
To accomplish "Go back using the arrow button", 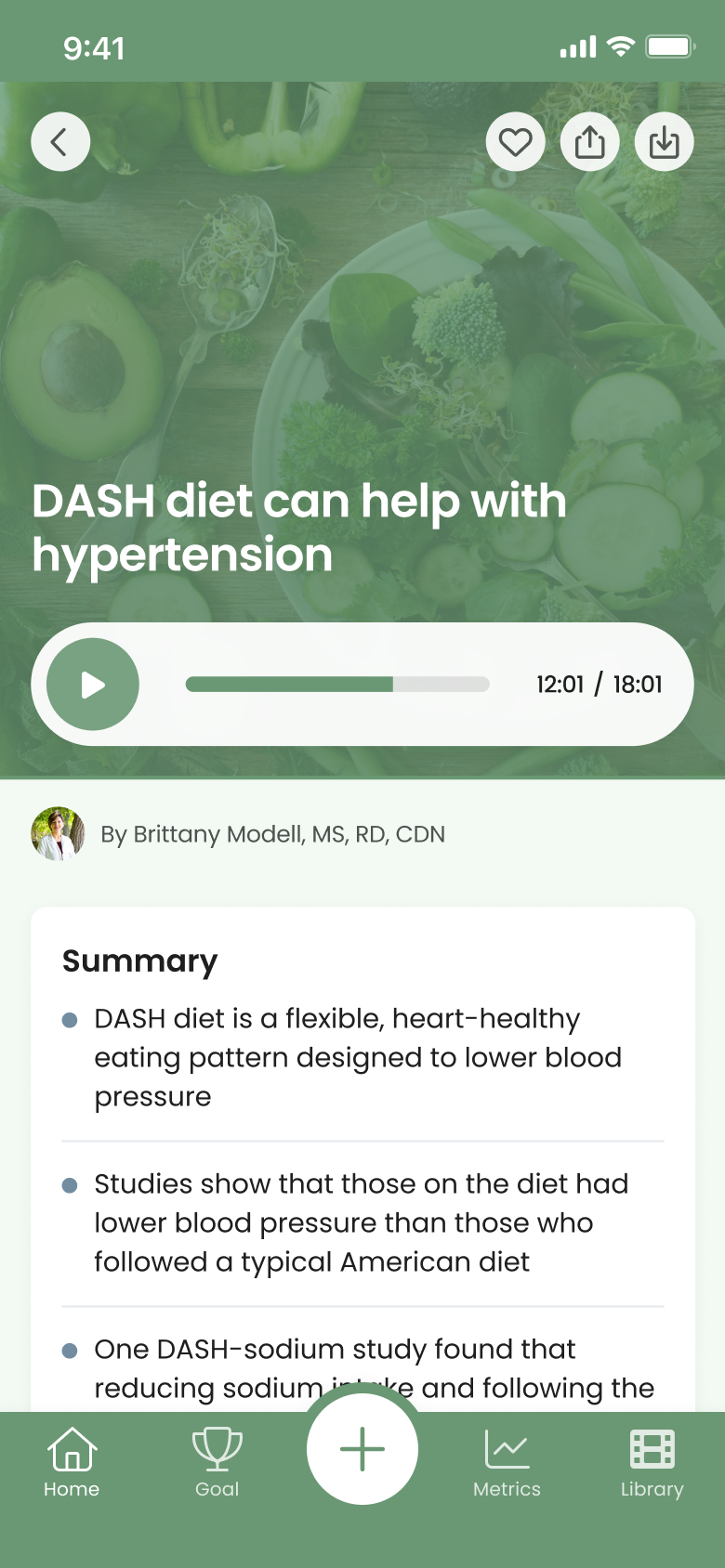I will (x=60, y=142).
